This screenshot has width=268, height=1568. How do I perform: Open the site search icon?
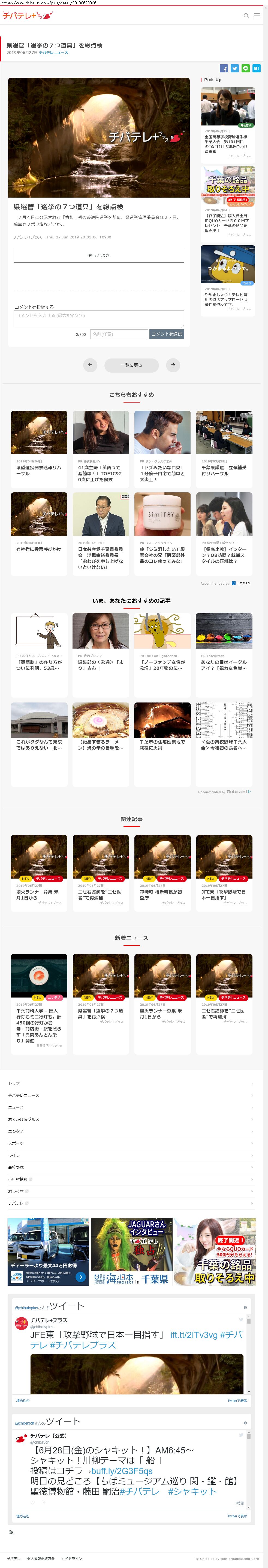pyautogui.click(x=246, y=16)
